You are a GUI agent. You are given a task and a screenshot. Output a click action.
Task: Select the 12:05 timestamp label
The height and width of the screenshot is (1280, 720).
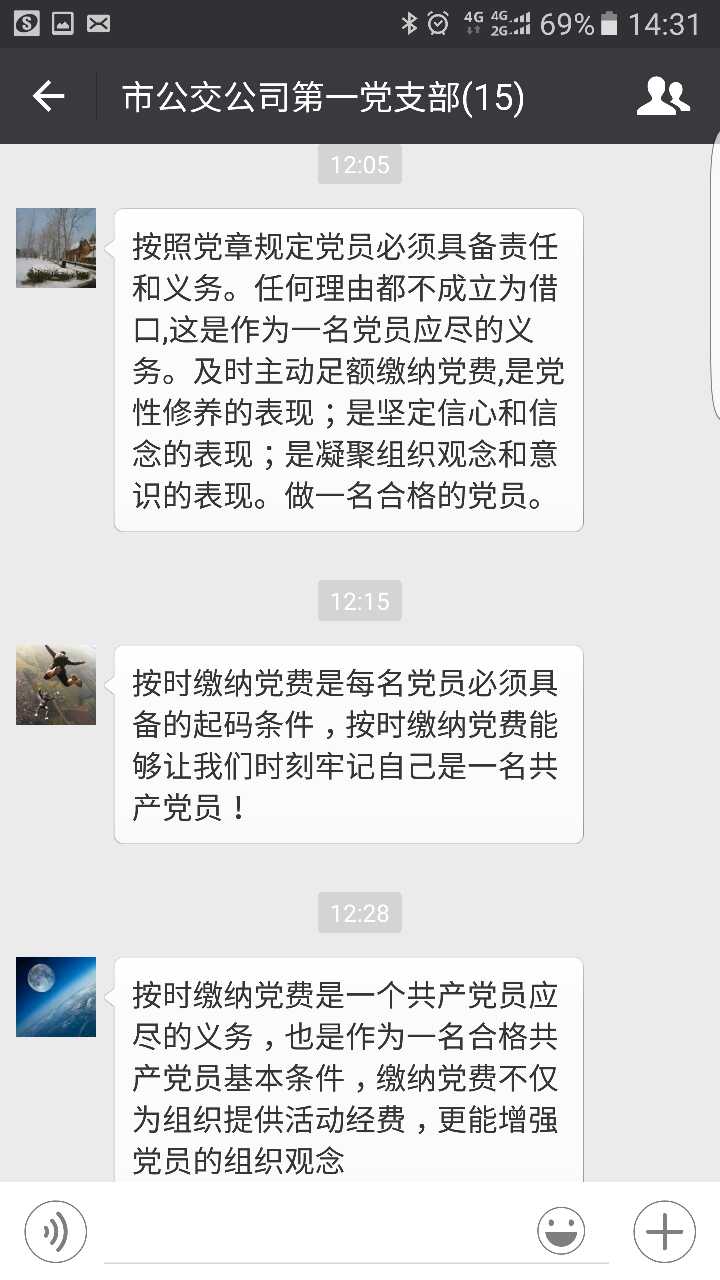[359, 164]
